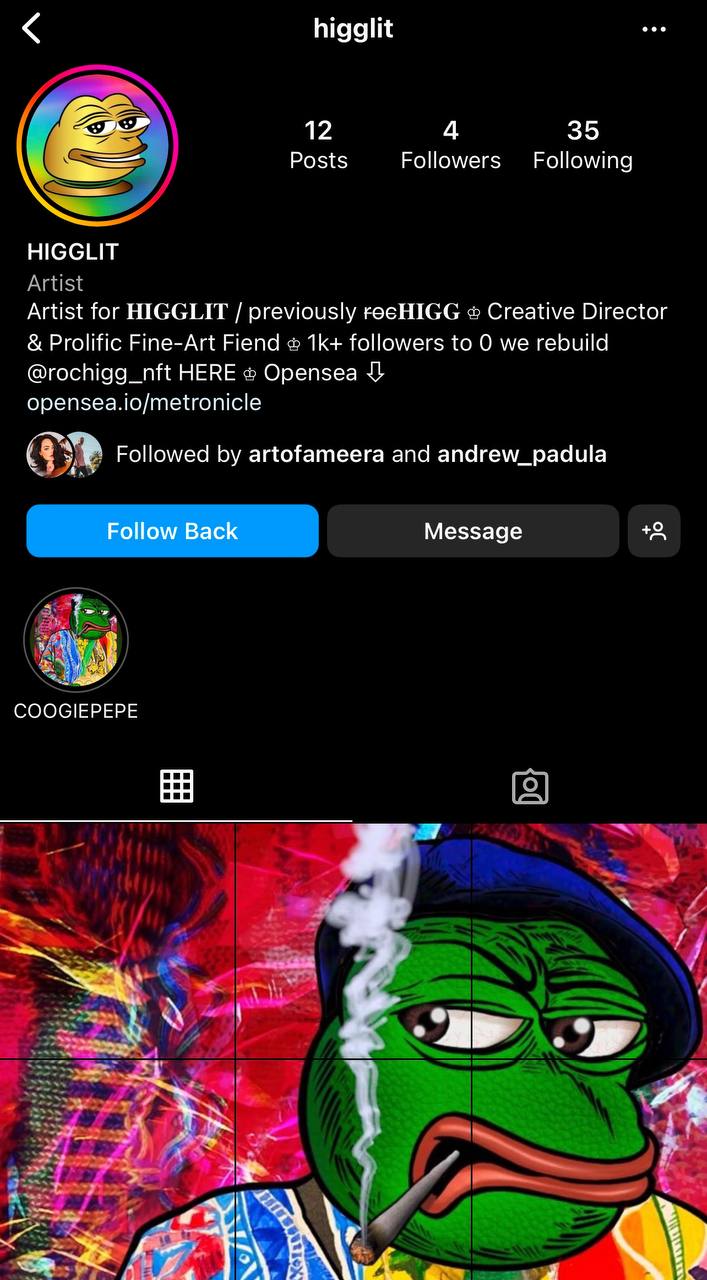Switch to the posts grid tab
The height and width of the screenshot is (1280, 707).
[x=176, y=787]
